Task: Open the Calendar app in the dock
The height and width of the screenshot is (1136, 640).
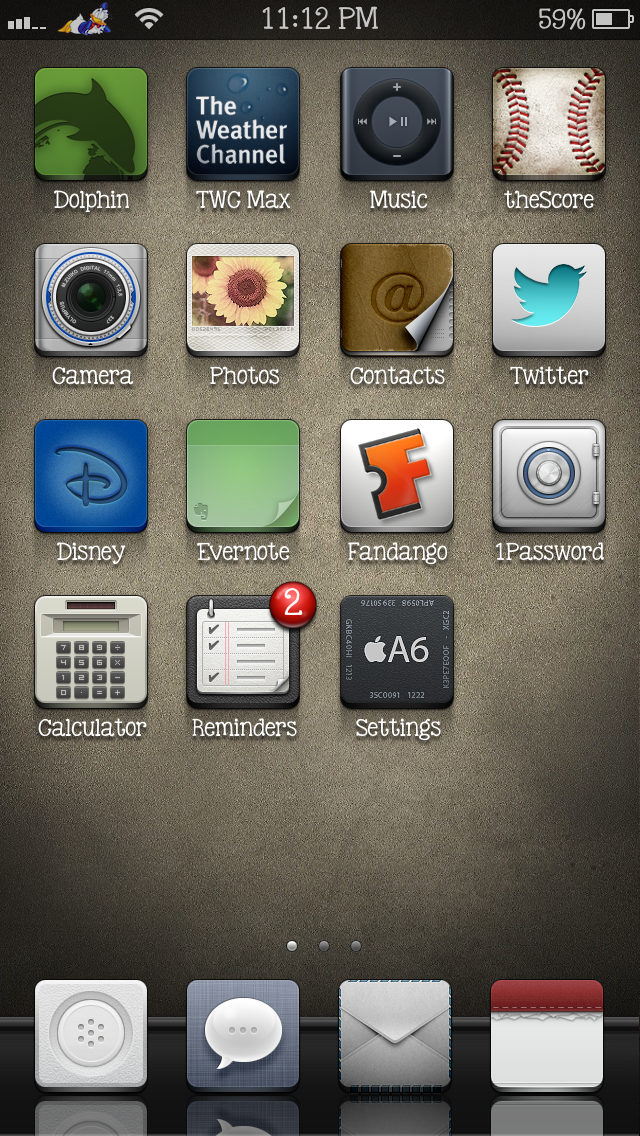Action: 547,1034
